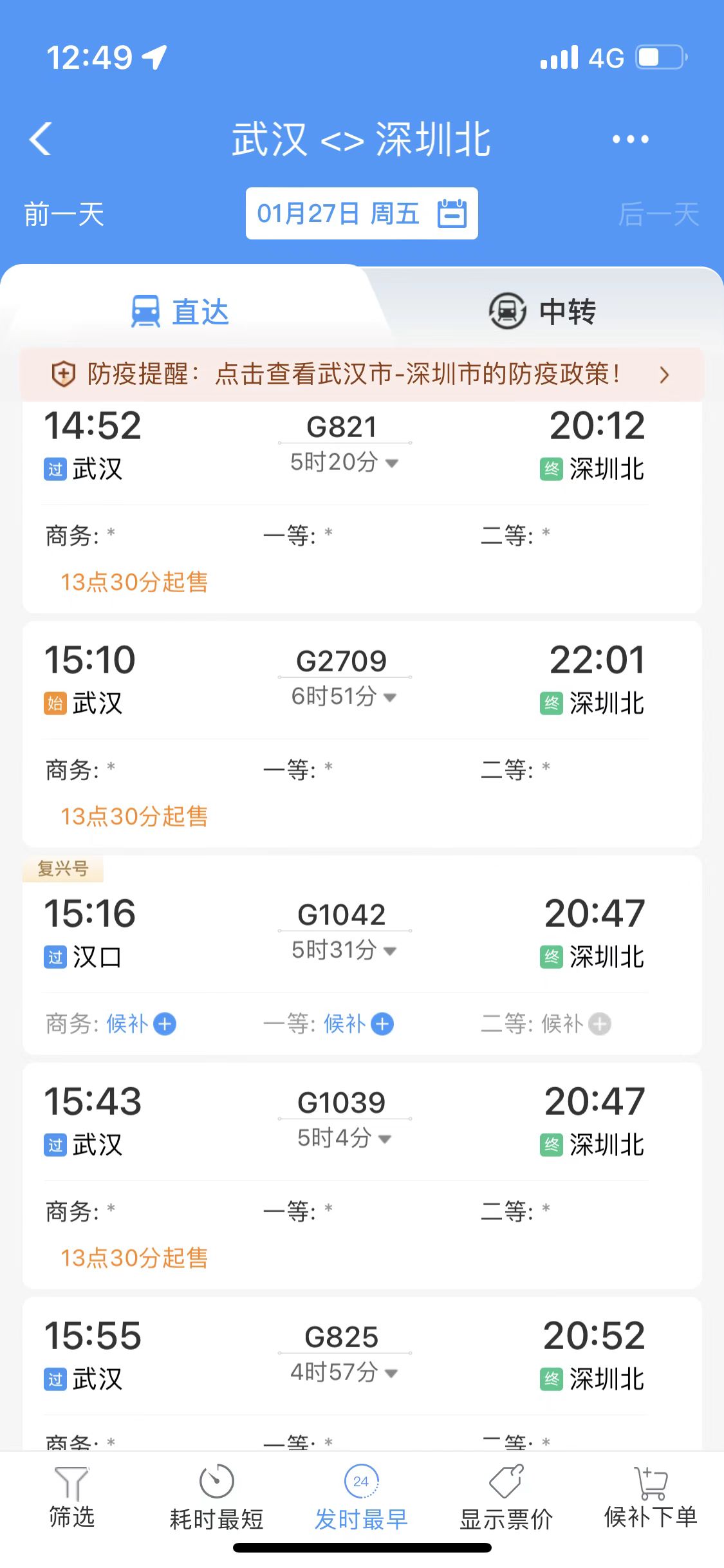
Task: Open 候补下单 waitlist ordering
Action: [x=651, y=1498]
